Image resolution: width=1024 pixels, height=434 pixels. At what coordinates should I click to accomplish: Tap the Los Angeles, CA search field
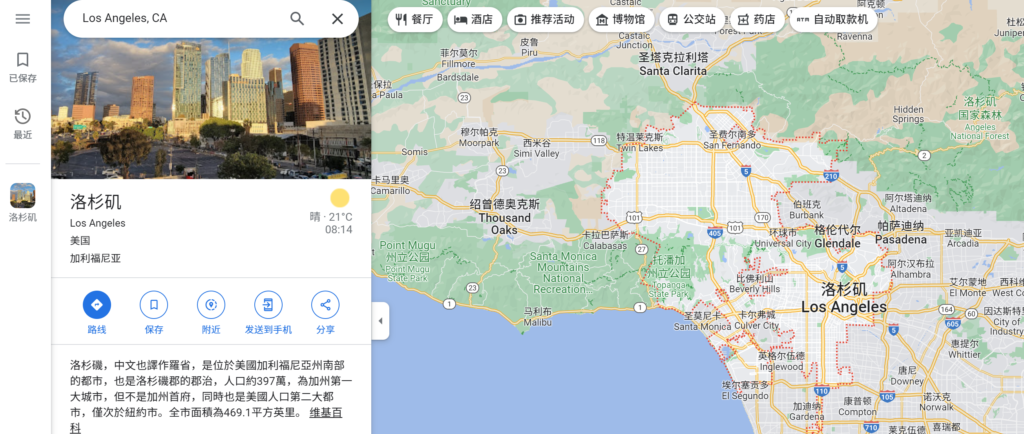pyautogui.click(x=180, y=18)
